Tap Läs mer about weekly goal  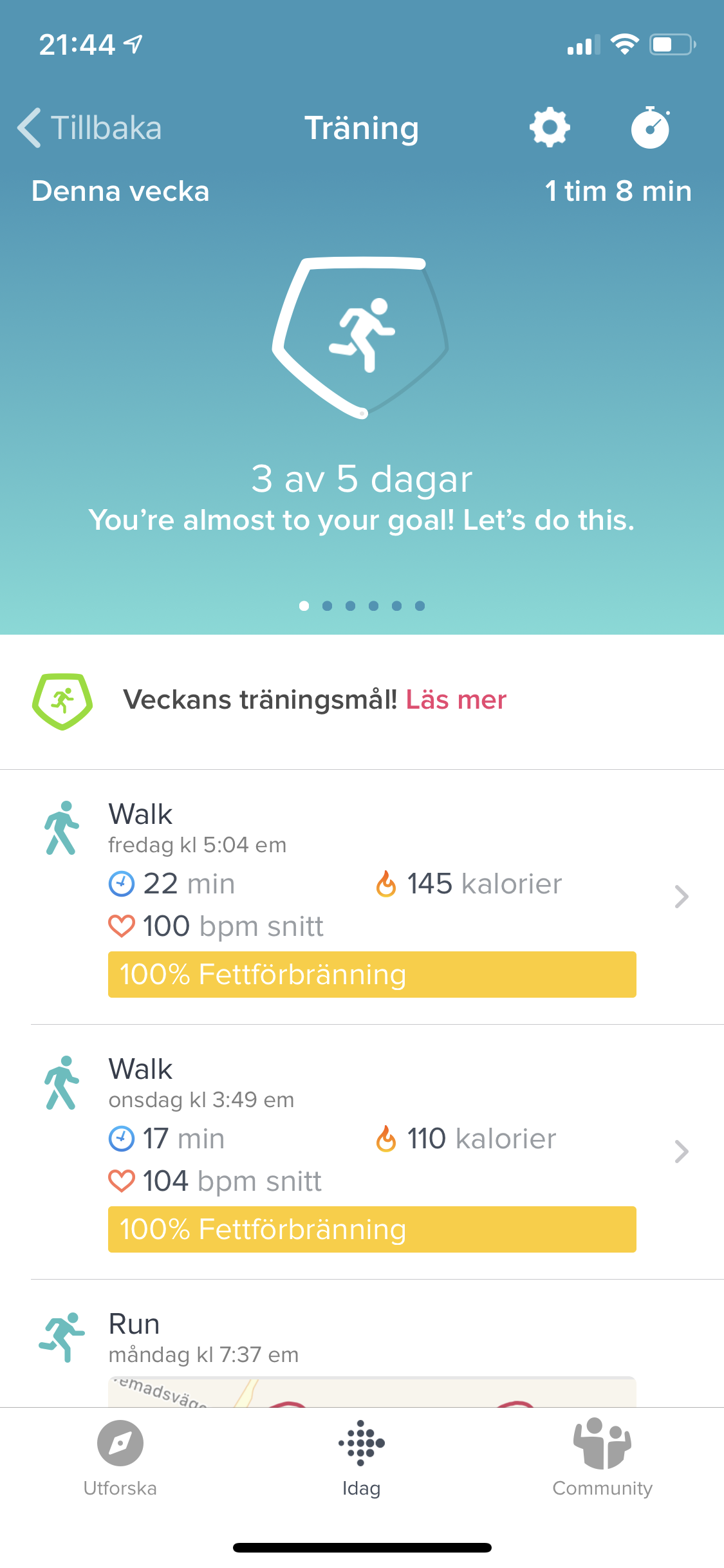pos(456,700)
